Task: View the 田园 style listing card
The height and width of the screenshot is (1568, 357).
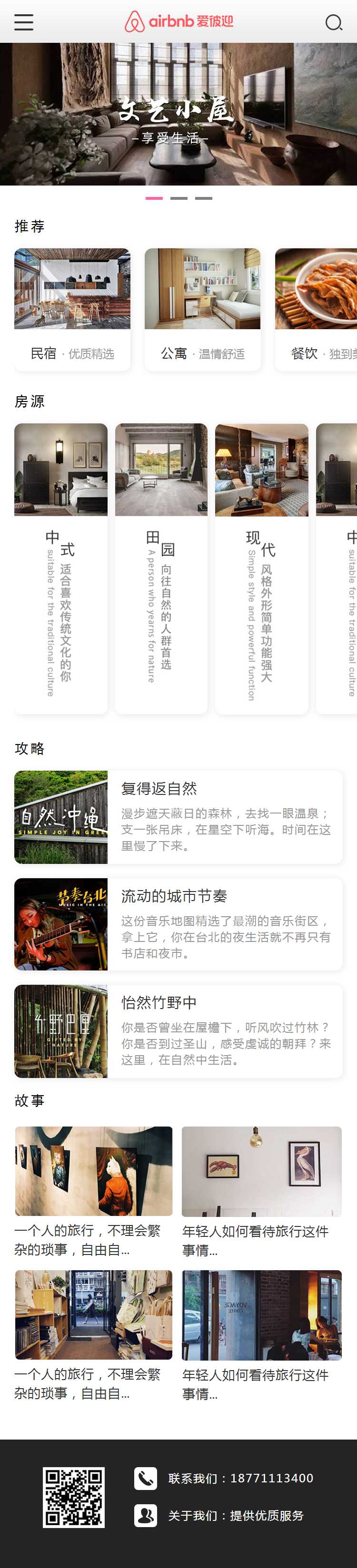Action: 161,567
